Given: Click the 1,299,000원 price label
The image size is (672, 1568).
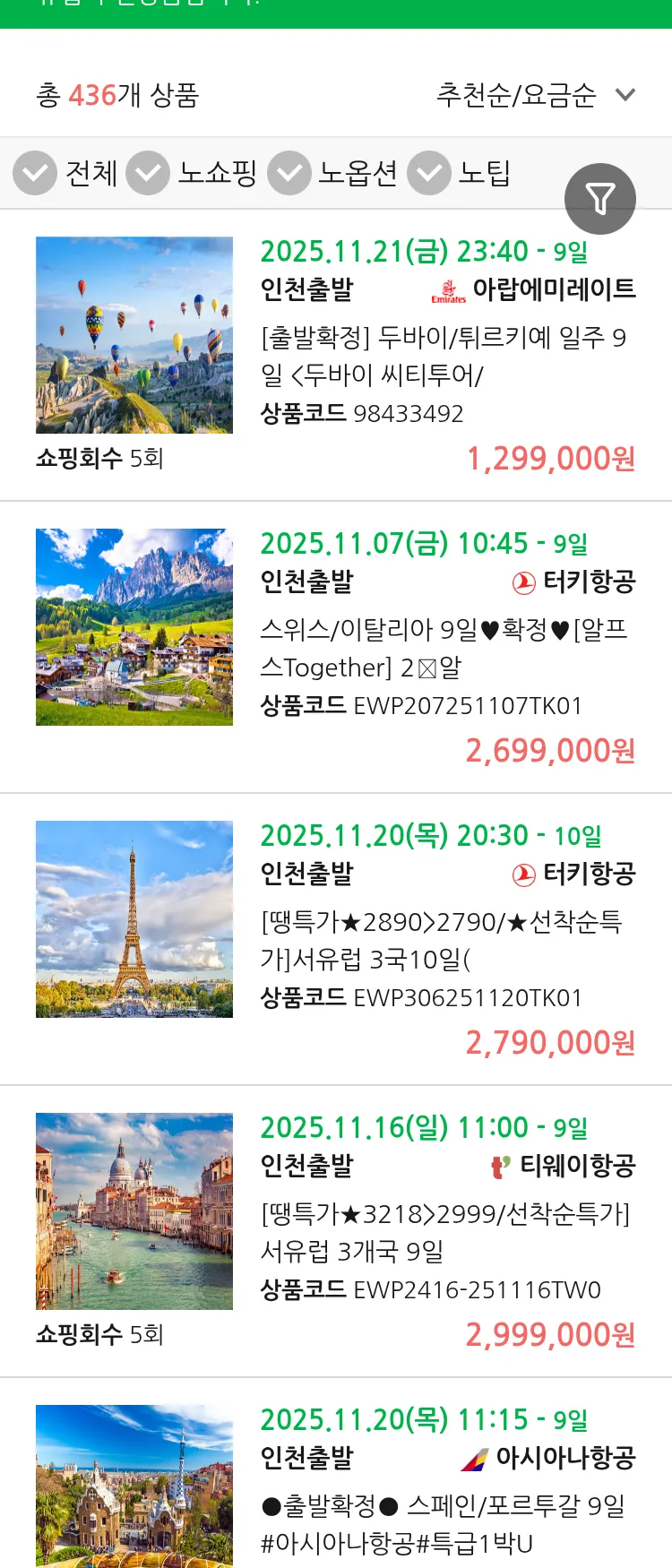Looking at the screenshot, I should click(551, 459).
